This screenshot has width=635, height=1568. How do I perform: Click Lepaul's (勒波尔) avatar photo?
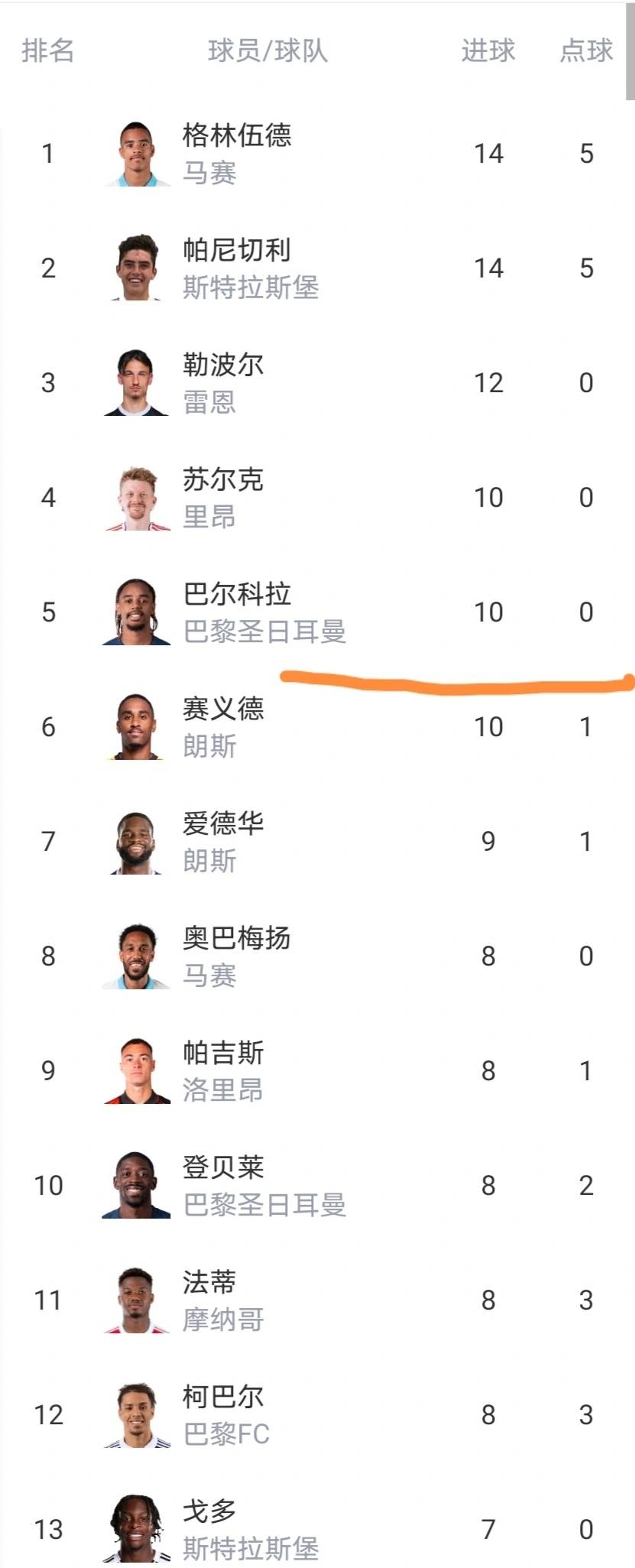point(138,382)
